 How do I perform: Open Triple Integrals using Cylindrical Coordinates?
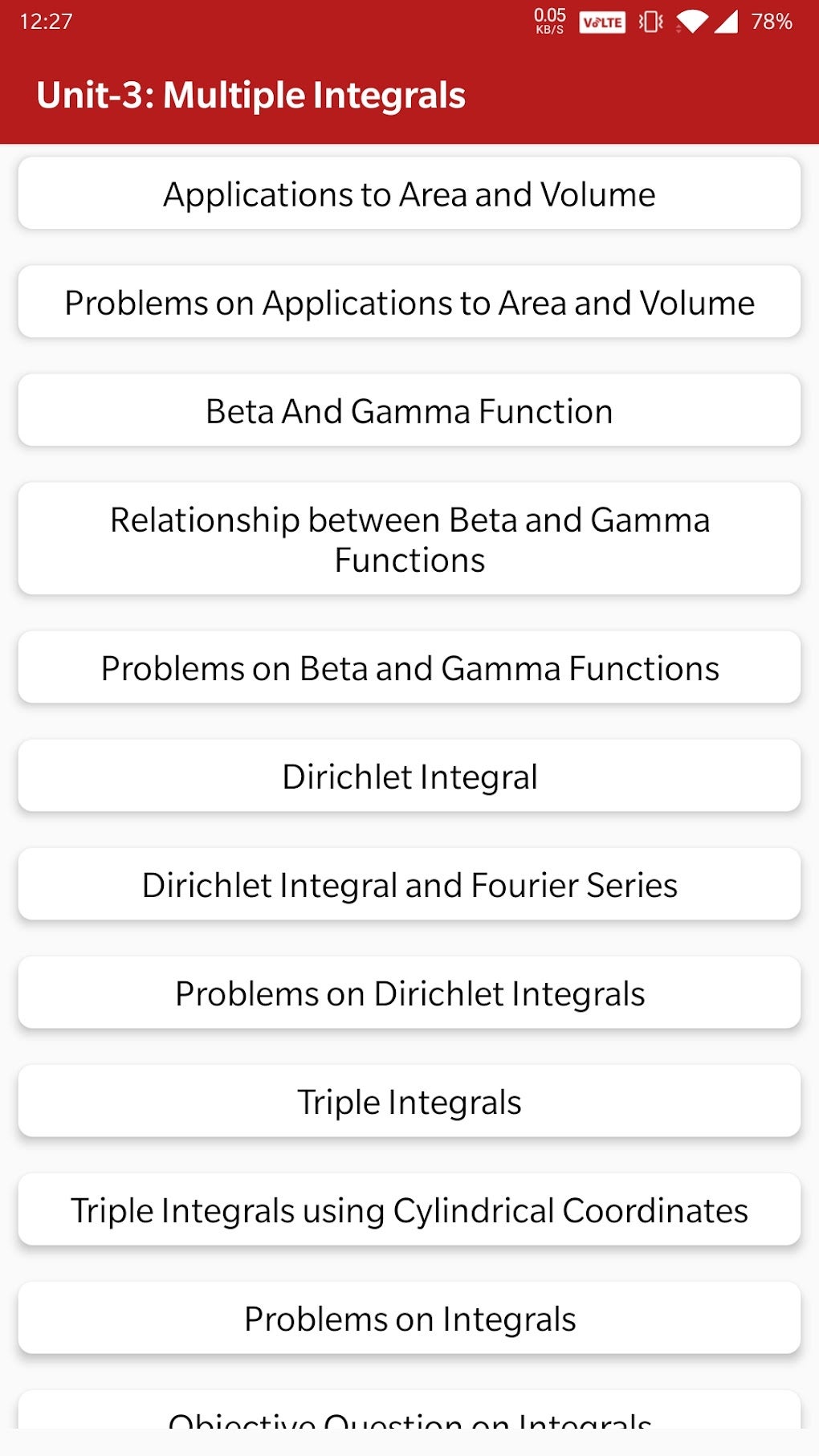[409, 1209]
